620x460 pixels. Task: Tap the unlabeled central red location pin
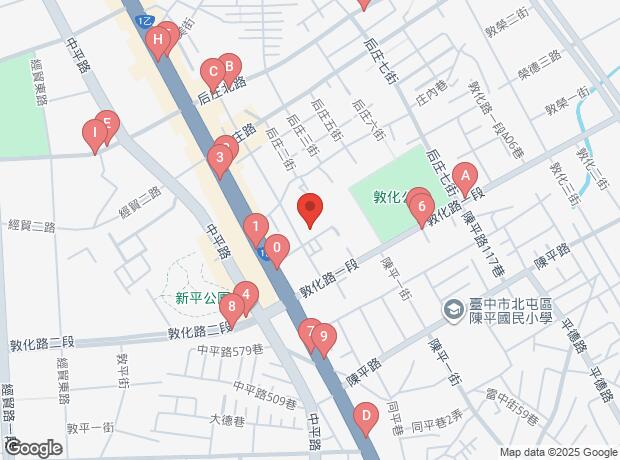(x=310, y=207)
